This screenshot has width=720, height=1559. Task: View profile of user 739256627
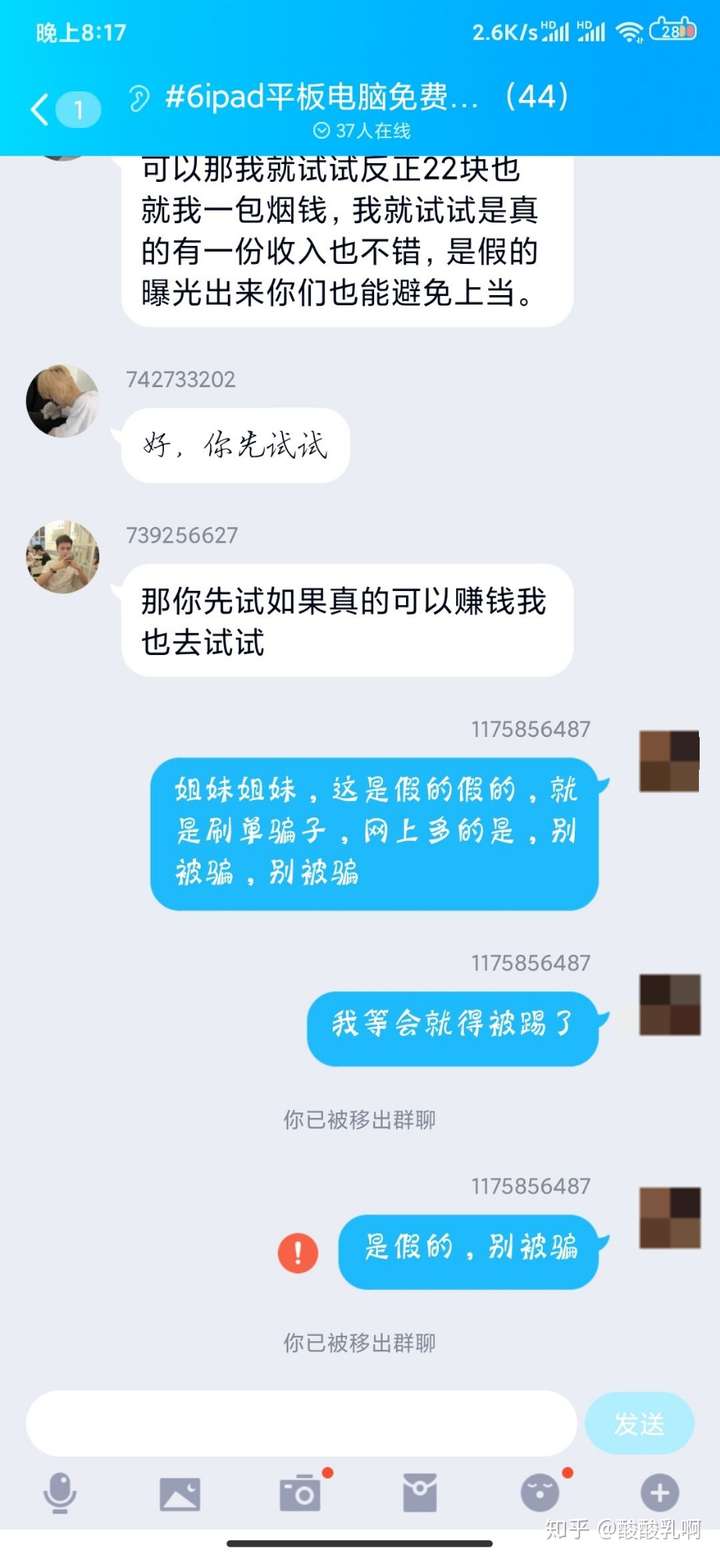[x=62, y=557]
